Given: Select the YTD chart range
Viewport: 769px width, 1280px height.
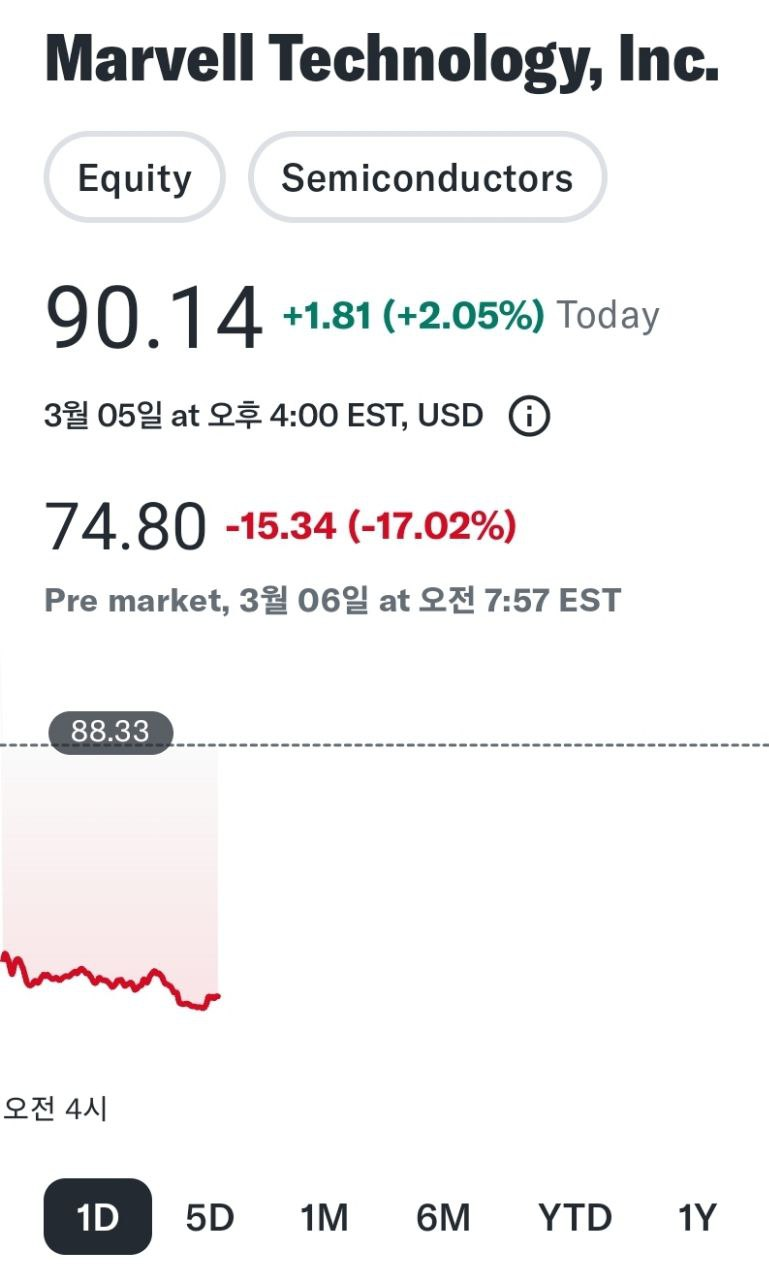Looking at the screenshot, I should [575, 1217].
